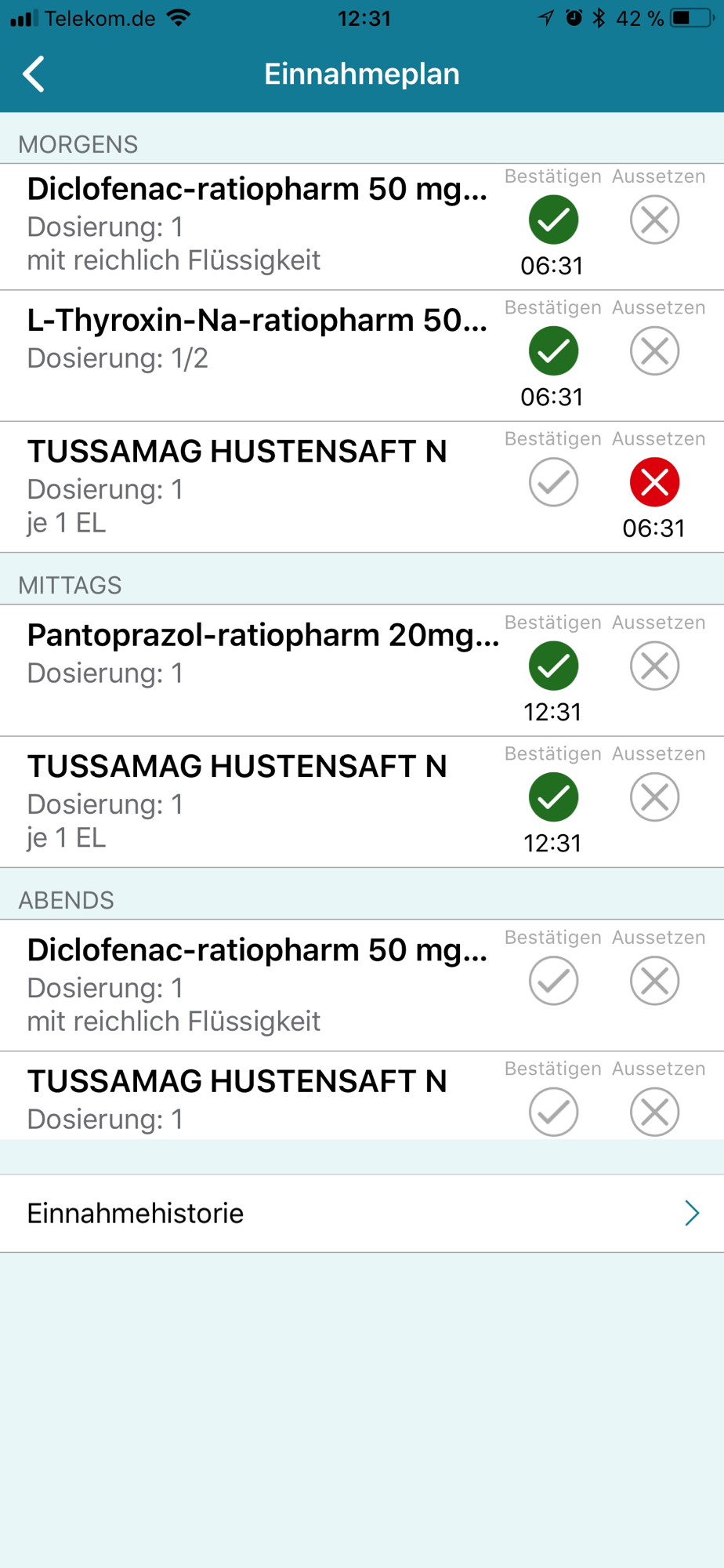Skip the L-Thyroxin-Na-ratiopharm dose
Image resolution: width=724 pixels, height=1568 pixels.
click(x=654, y=350)
